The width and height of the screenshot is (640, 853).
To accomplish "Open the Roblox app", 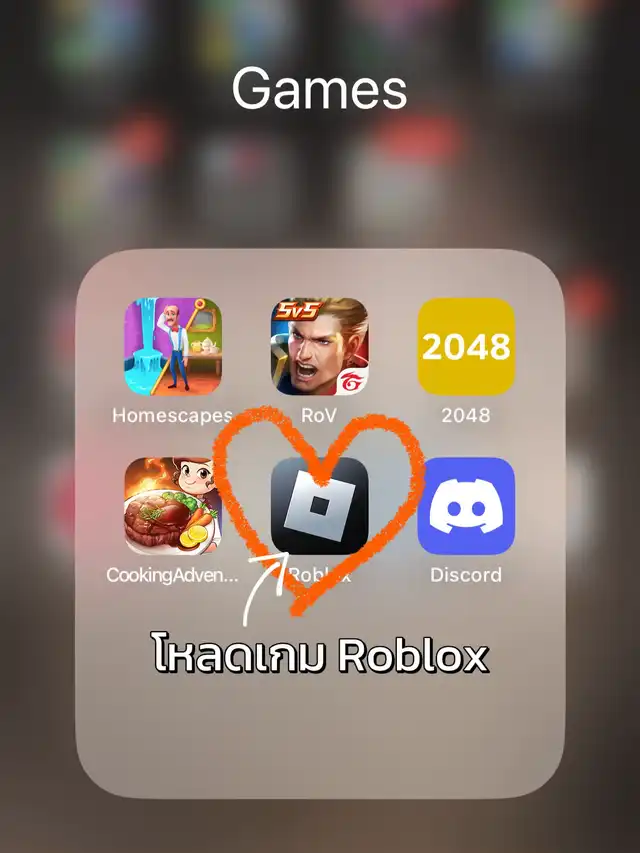I will 319,506.
